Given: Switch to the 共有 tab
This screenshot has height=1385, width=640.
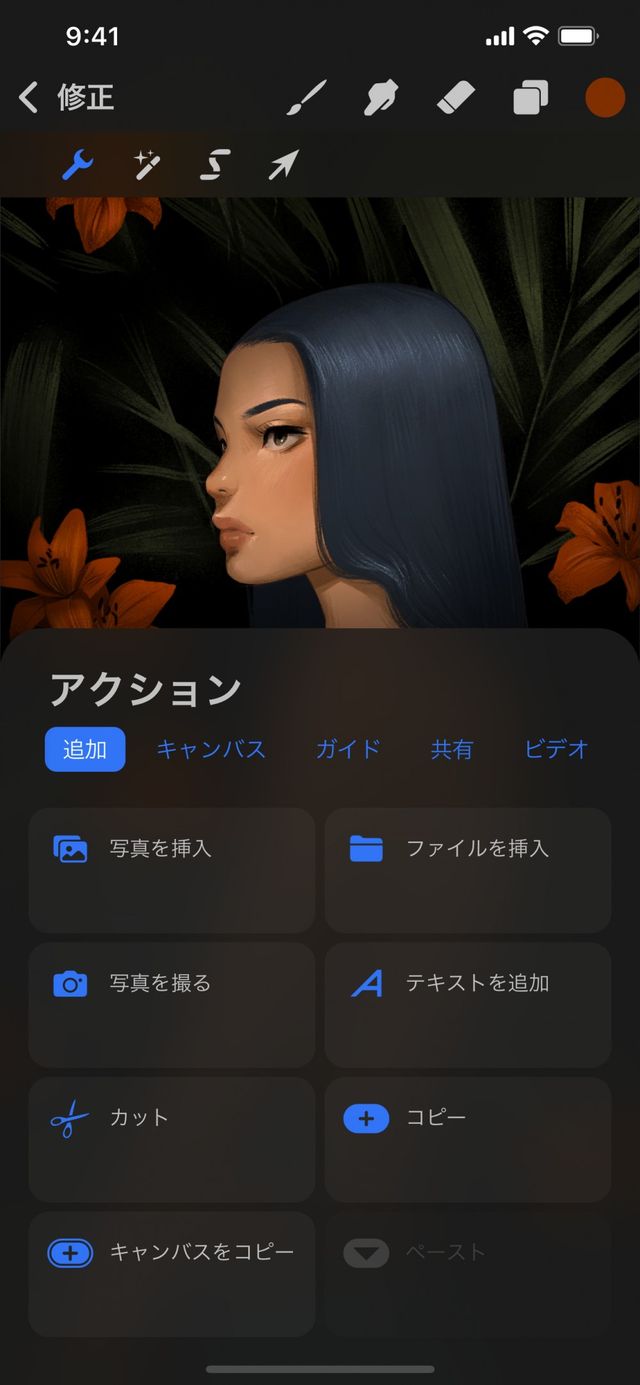Looking at the screenshot, I should pos(451,749).
